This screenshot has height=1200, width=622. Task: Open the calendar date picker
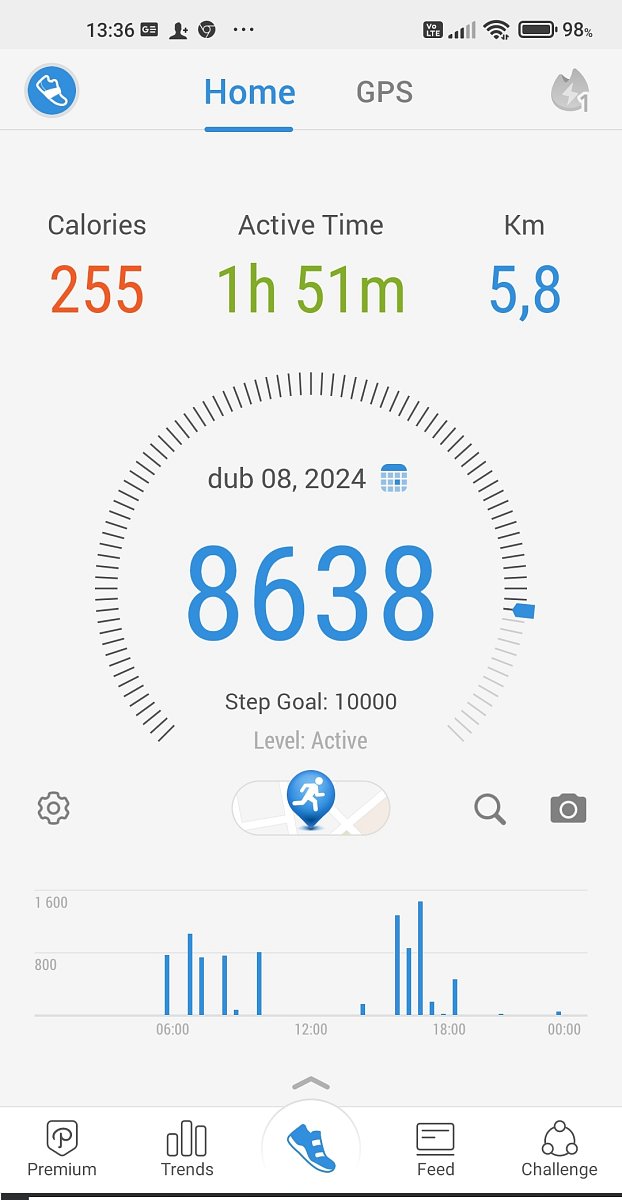[x=394, y=478]
